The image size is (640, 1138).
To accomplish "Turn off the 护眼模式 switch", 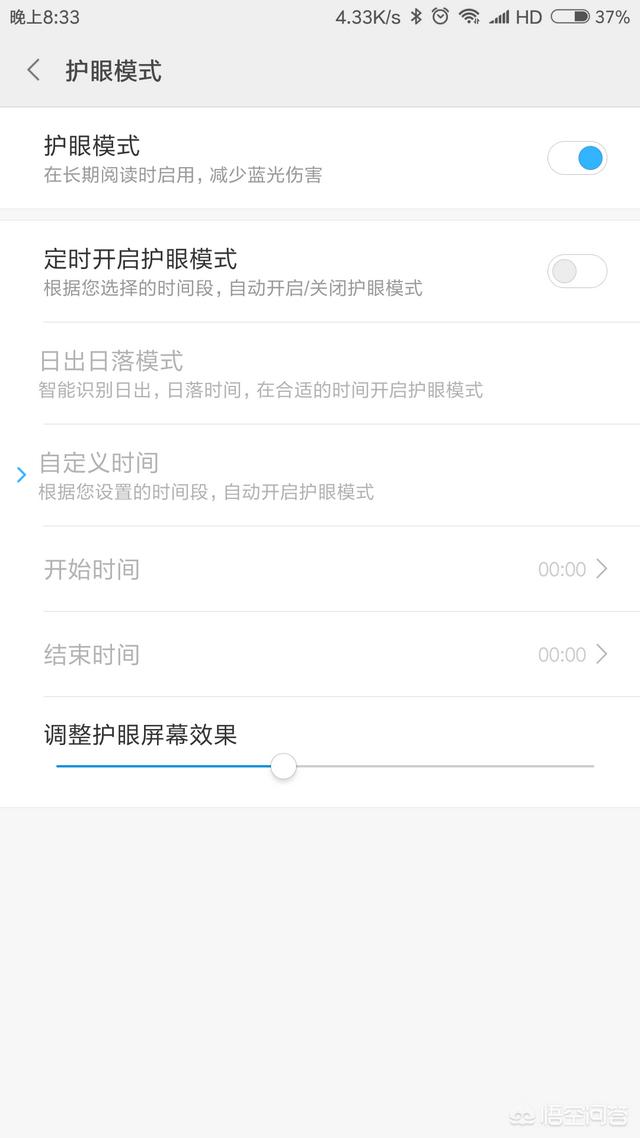I will click(x=577, y=158).
